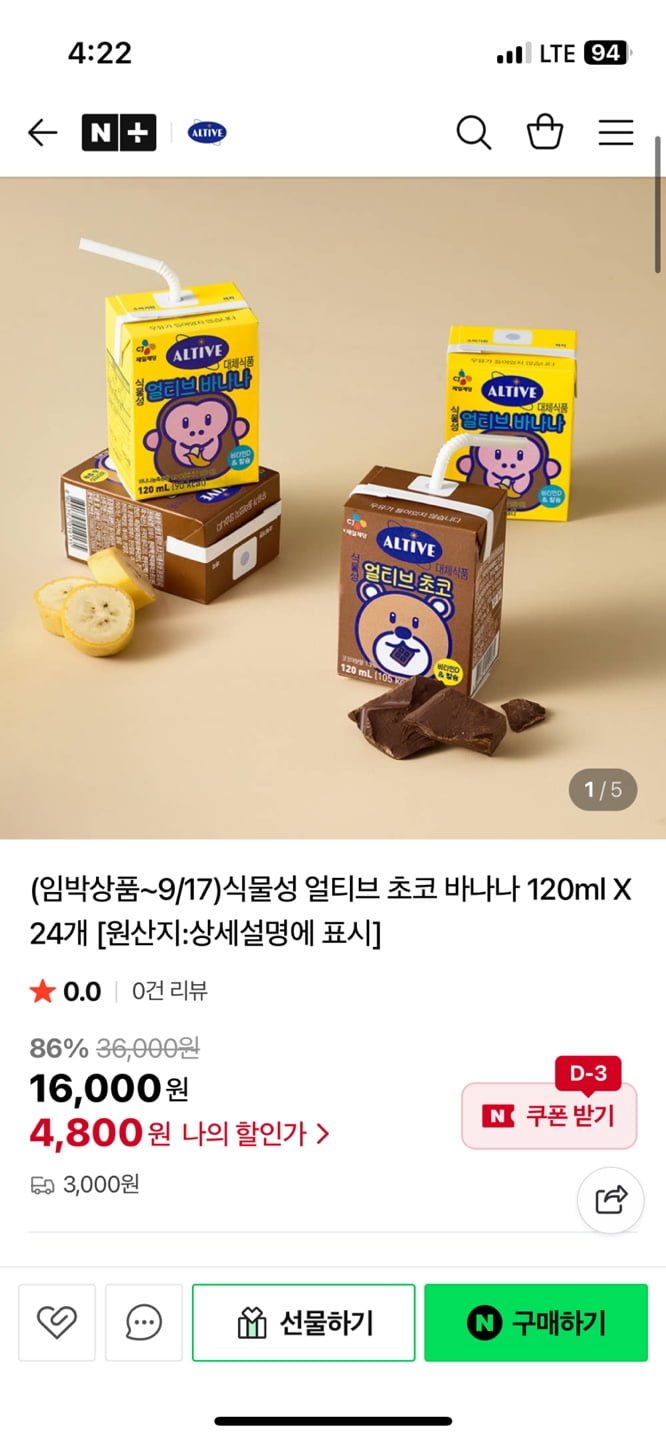Open search with the magnifier icon
Screen dimensions: 666x1440
click(x=473, y=133)
